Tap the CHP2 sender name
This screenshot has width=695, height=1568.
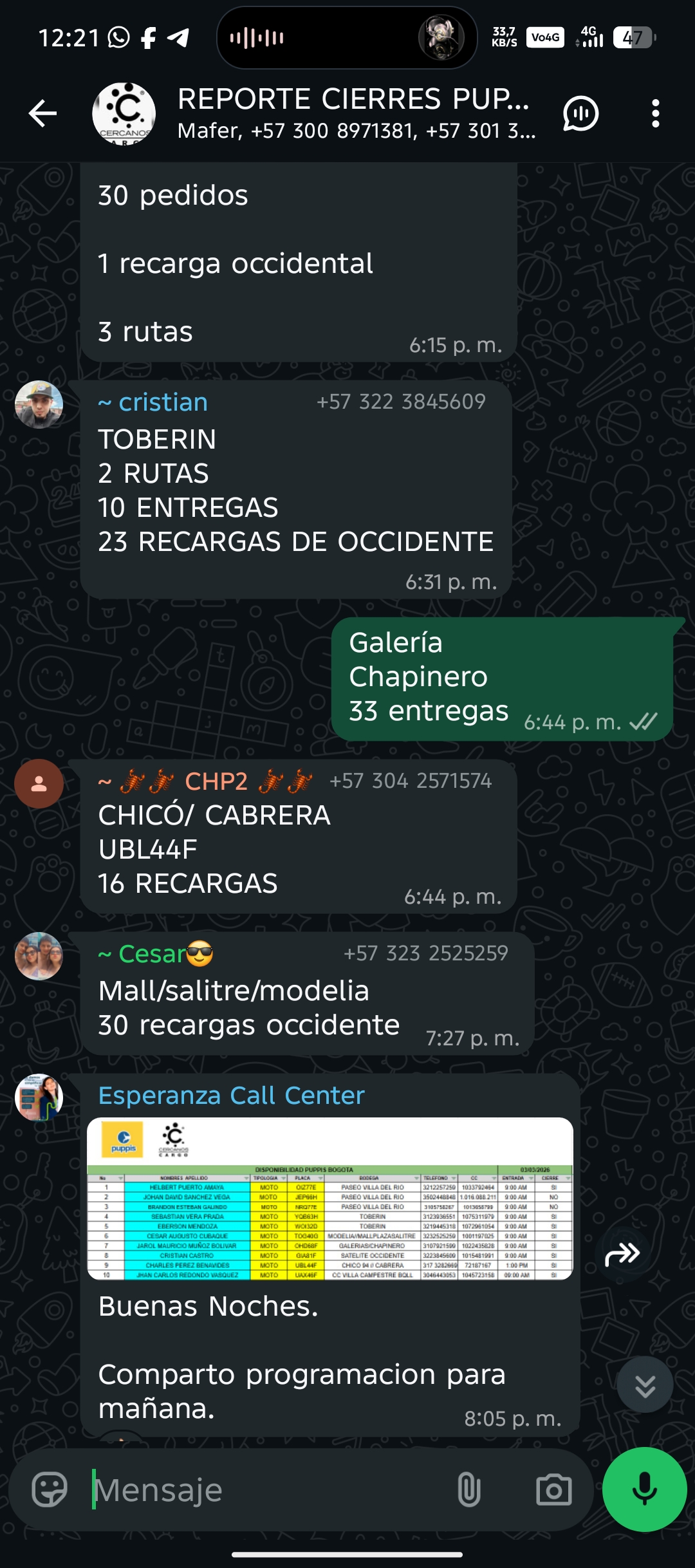216,781
